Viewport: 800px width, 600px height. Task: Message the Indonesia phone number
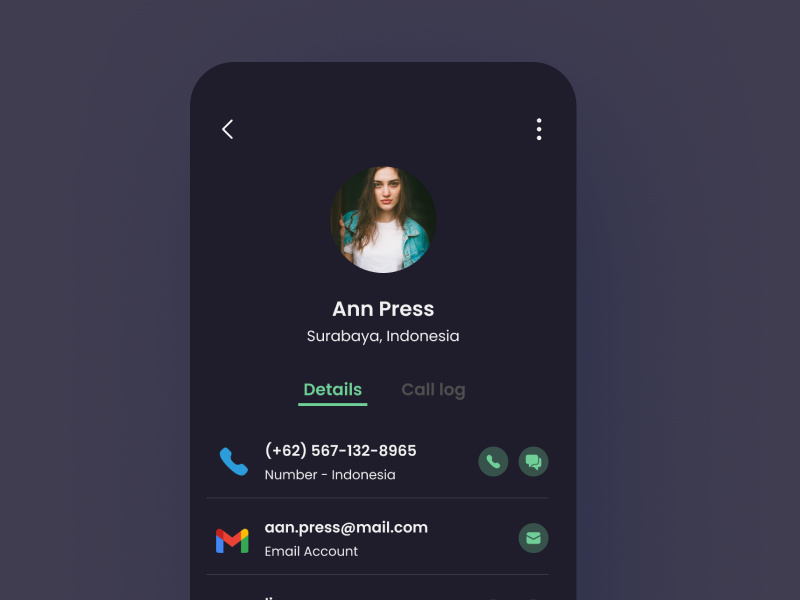[x=533, y=461]
